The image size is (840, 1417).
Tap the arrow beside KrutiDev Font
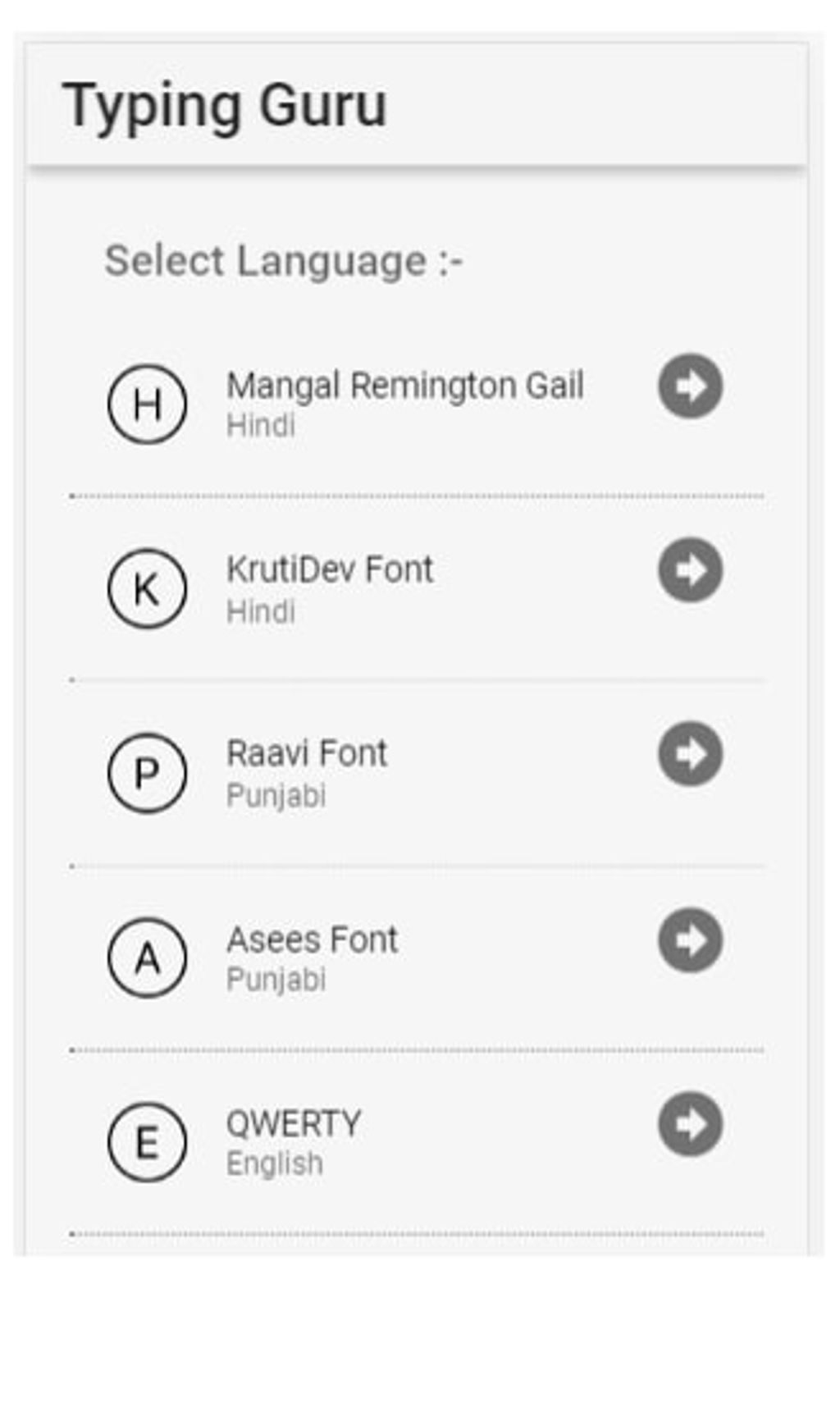click(690, 569)
